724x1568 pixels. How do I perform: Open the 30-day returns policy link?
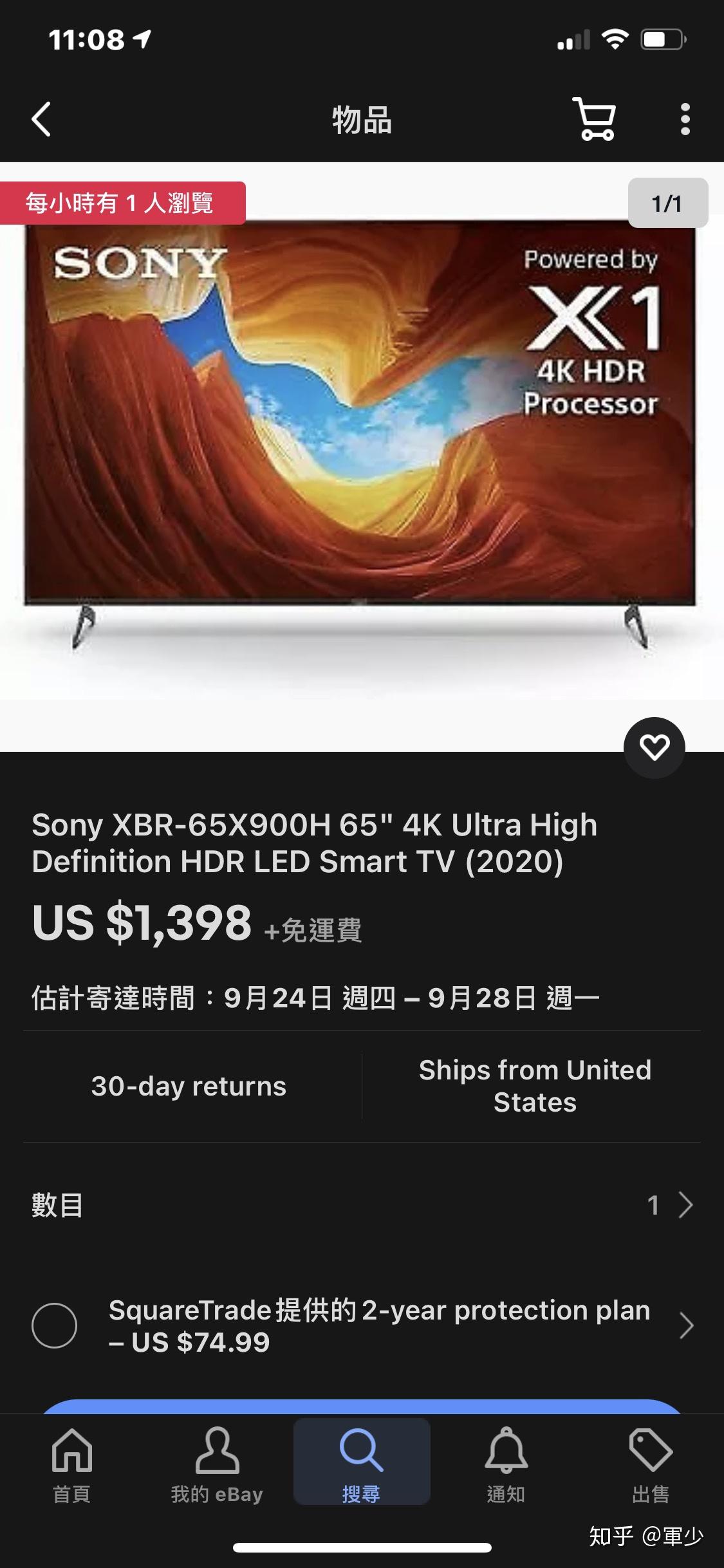click(x=189, y=1085)
